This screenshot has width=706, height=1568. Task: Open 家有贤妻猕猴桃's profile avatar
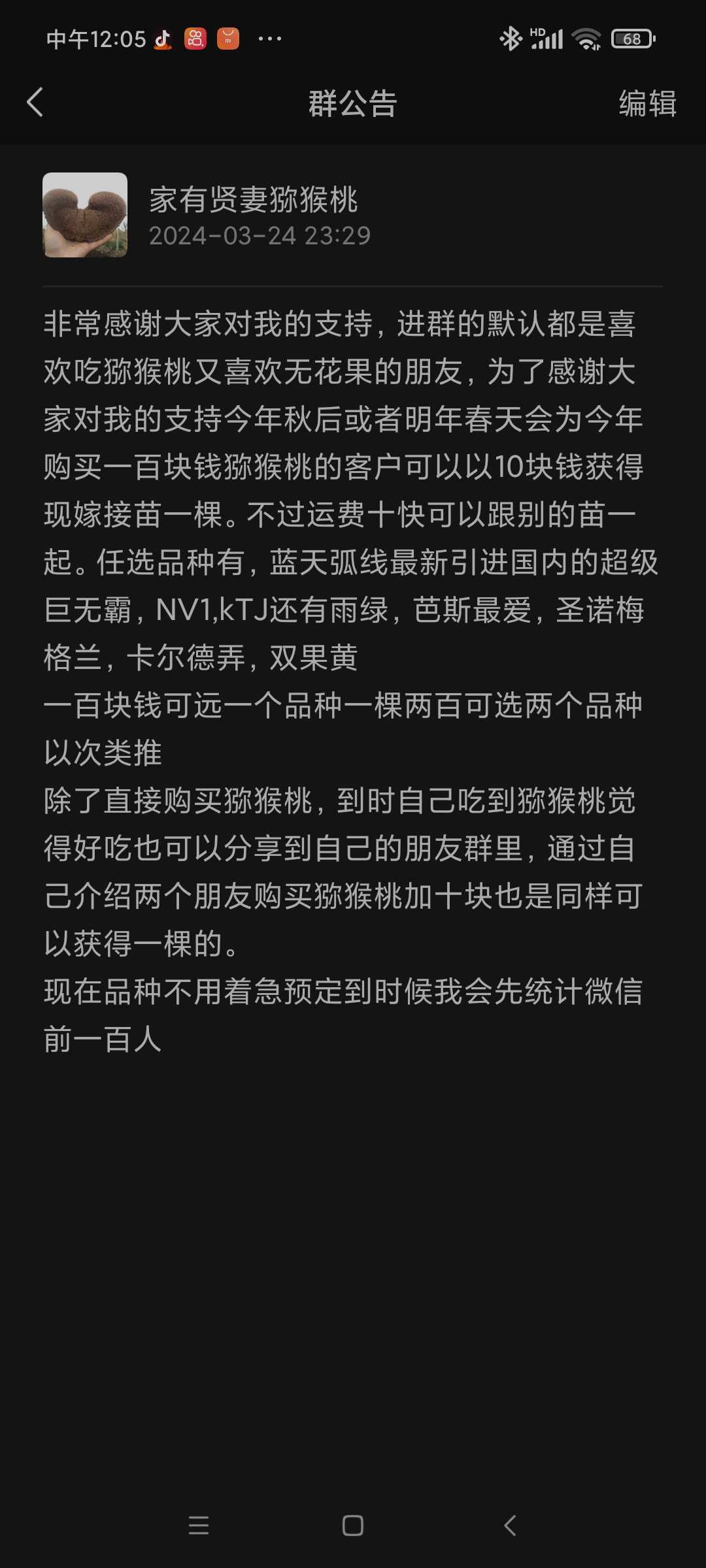pos(85,215)
